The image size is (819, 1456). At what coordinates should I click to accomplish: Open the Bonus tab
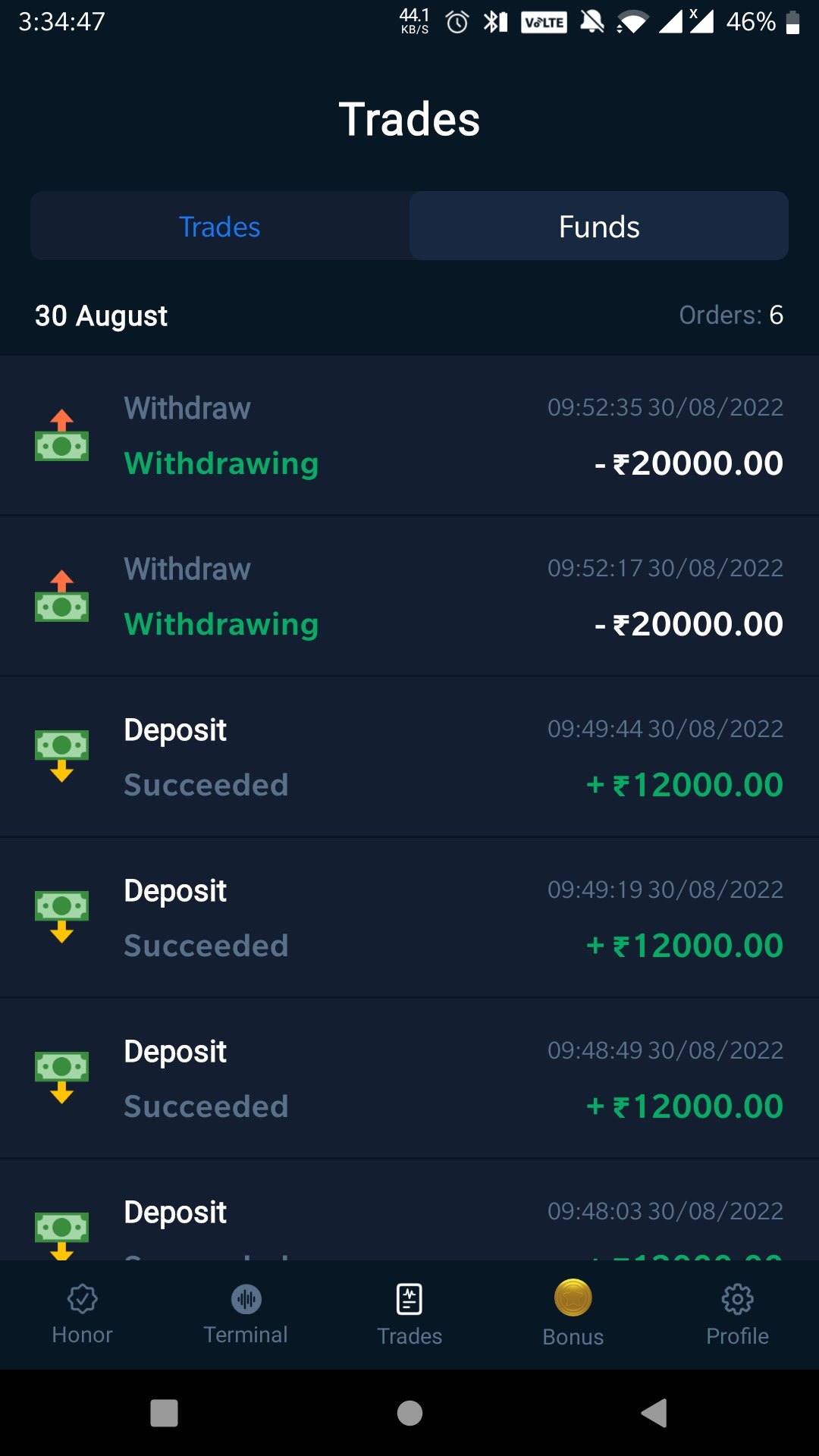[573, 1314]
